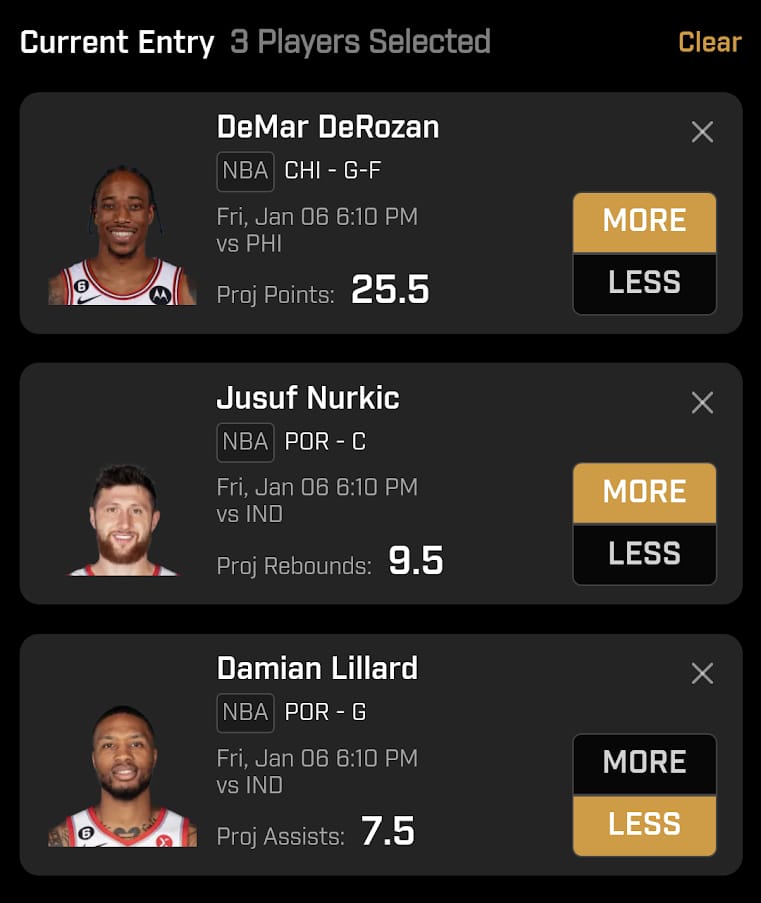Switch Jusuf Nurkic rebounds to LESS
761x903 pixels.
click(x=644, y=554)
